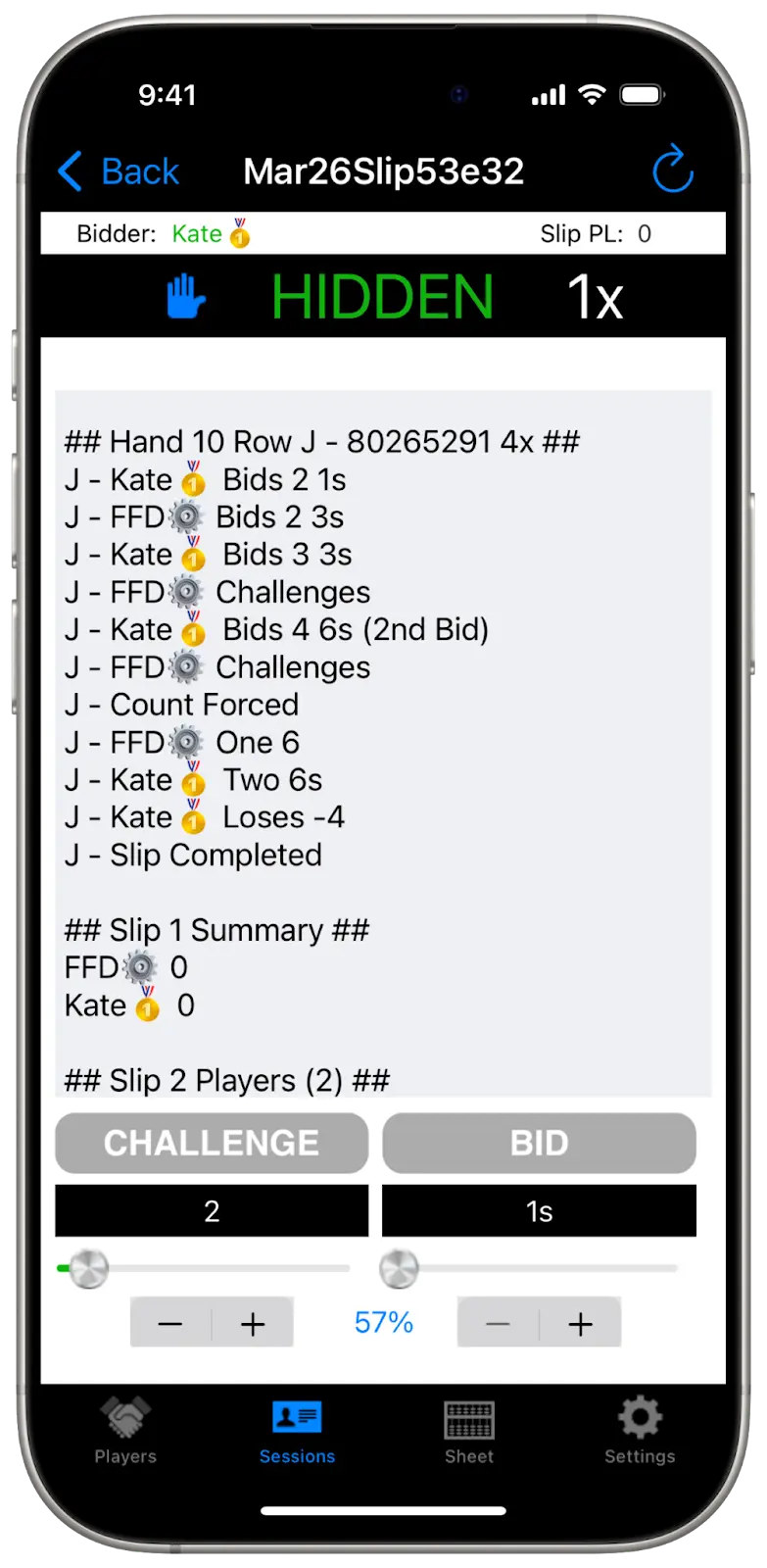This screenshot has height=1568, width=767.
Task: Open the Sessions tab
Action: tap(297, 1430)
